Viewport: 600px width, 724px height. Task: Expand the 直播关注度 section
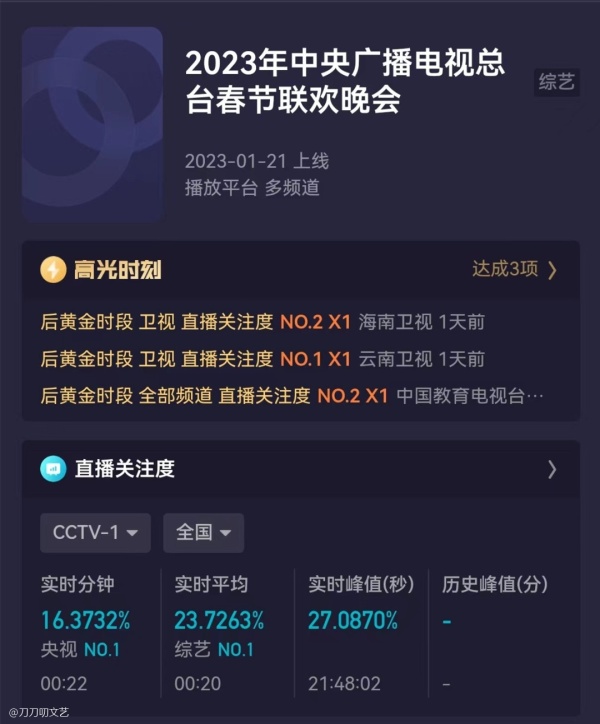(x=551, y=469)
